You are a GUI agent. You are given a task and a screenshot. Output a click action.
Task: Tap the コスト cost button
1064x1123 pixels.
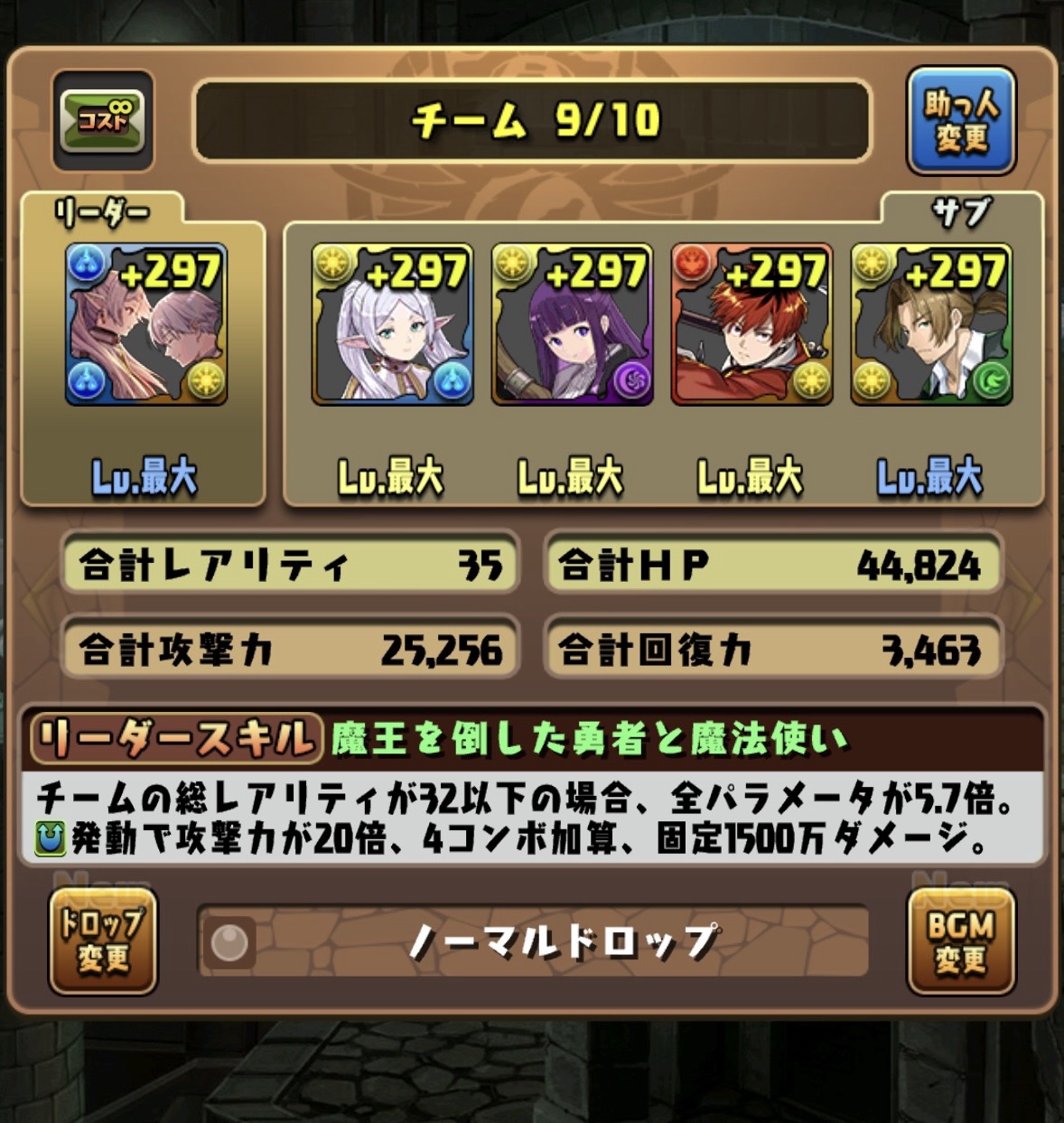tap(103, 120)
